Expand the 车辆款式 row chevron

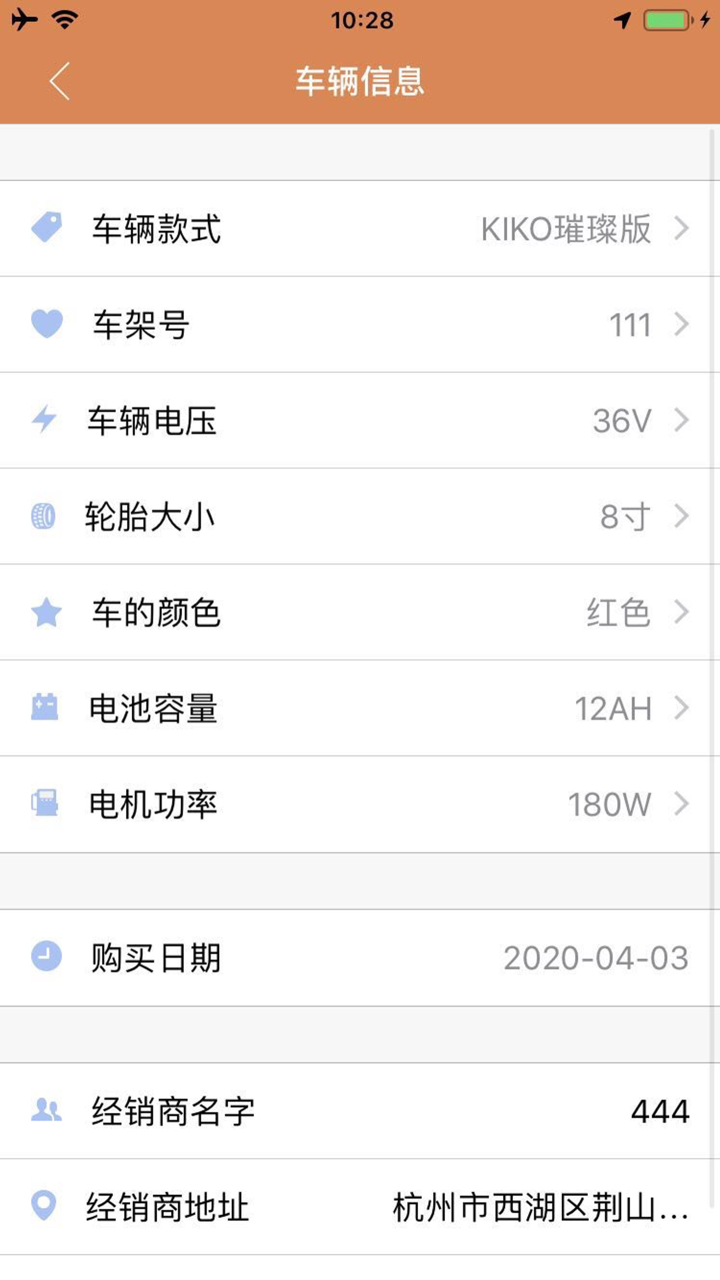[684, 229]
